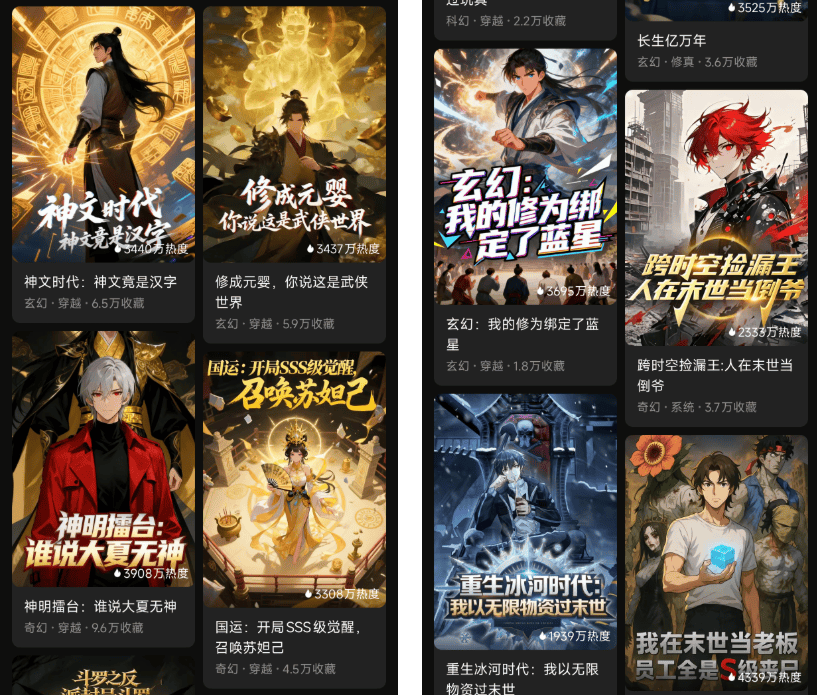817x695 pixels.
Task: View the 我在末世当老板 novel card
Action: click(x=716, y=560)
